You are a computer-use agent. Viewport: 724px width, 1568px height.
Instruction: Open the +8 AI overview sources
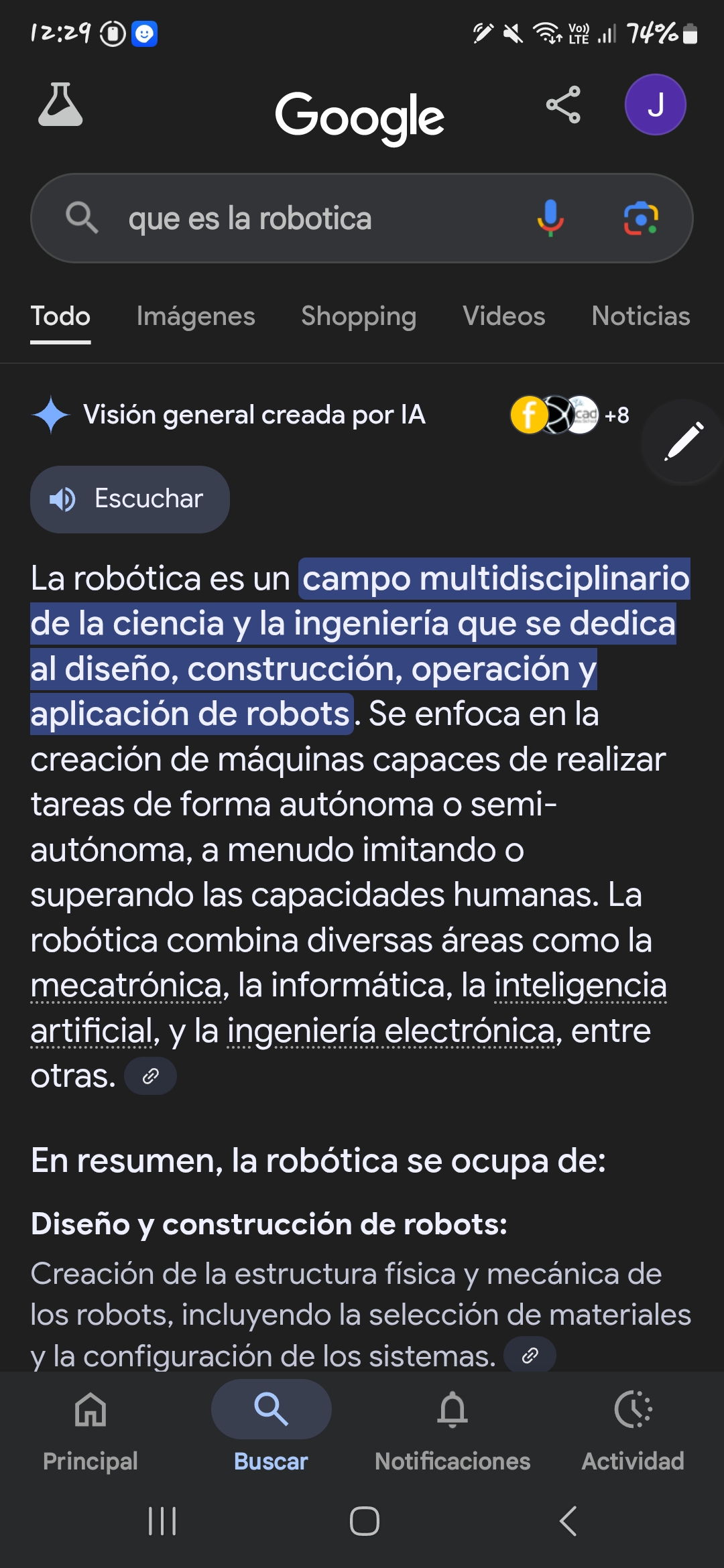point(570,415)
